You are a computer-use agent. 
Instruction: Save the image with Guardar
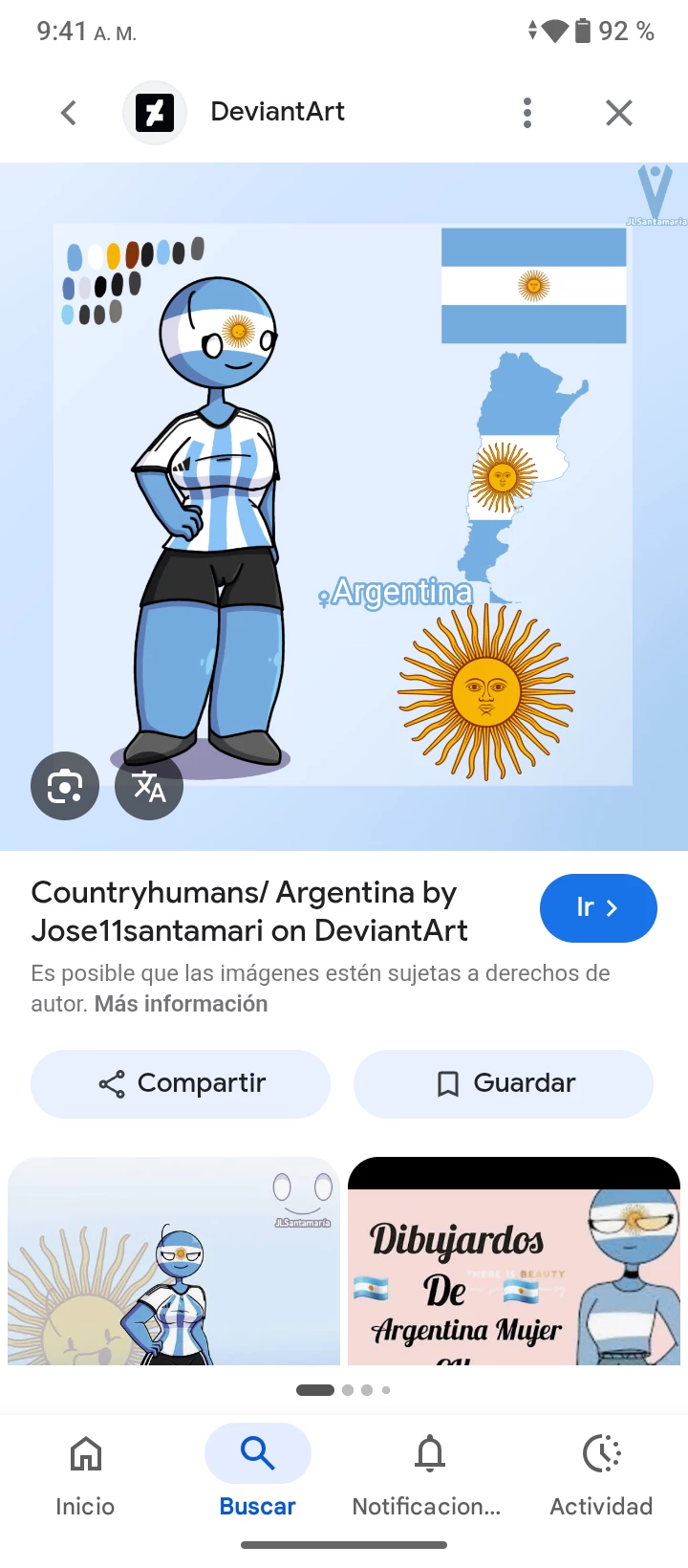(504, 1083)
